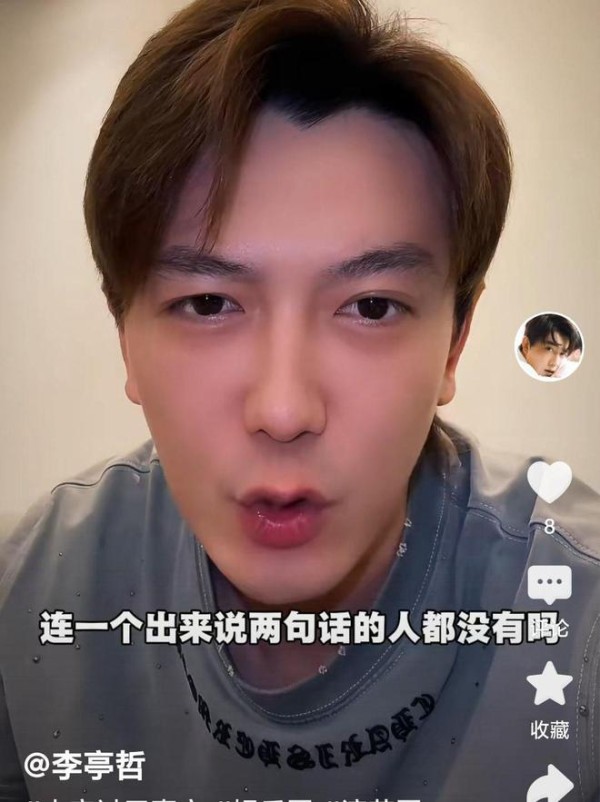The width and height of the screenshot is (600, 802).
Task: Open the creator's profile avatar
Action: (549, 346)
